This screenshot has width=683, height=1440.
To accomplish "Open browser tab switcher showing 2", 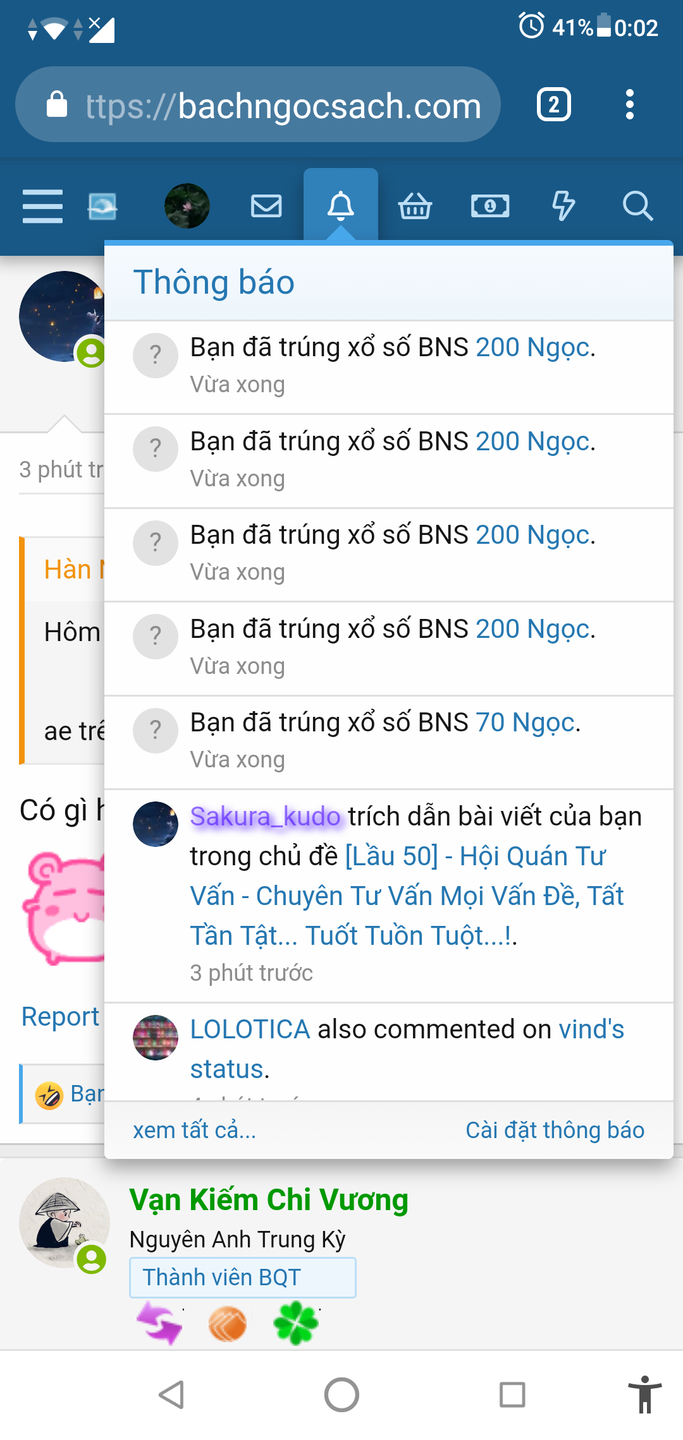I will 554,105.
